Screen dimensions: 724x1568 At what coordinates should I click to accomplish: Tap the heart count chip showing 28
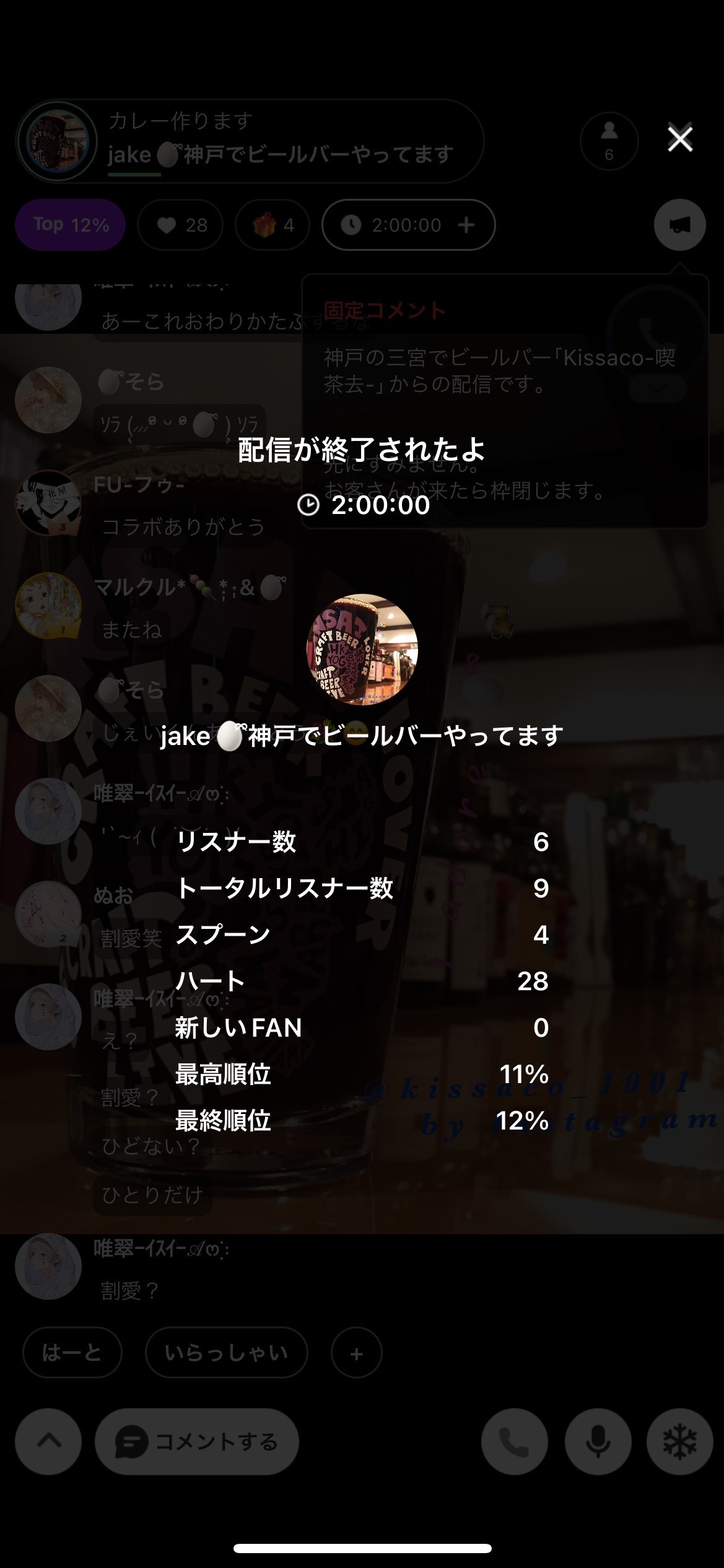181,225
